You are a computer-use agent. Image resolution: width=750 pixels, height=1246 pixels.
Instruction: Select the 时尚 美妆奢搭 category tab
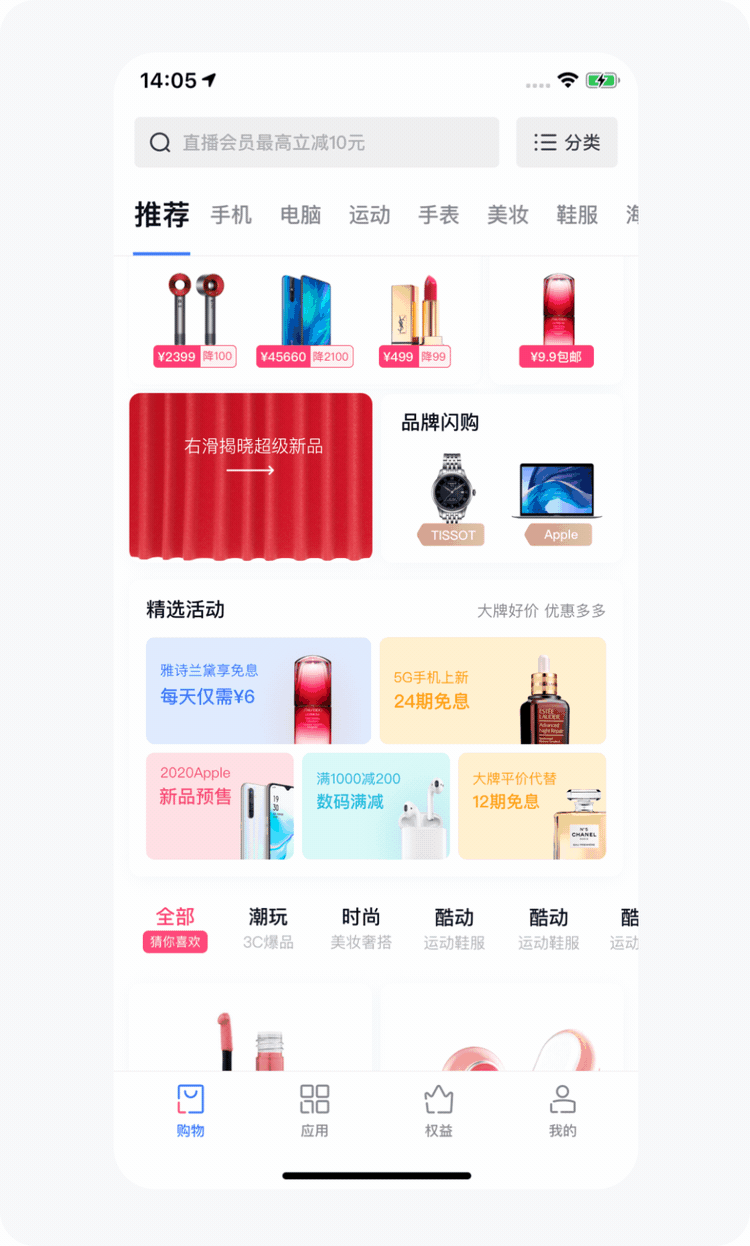(x=361, y=929)
